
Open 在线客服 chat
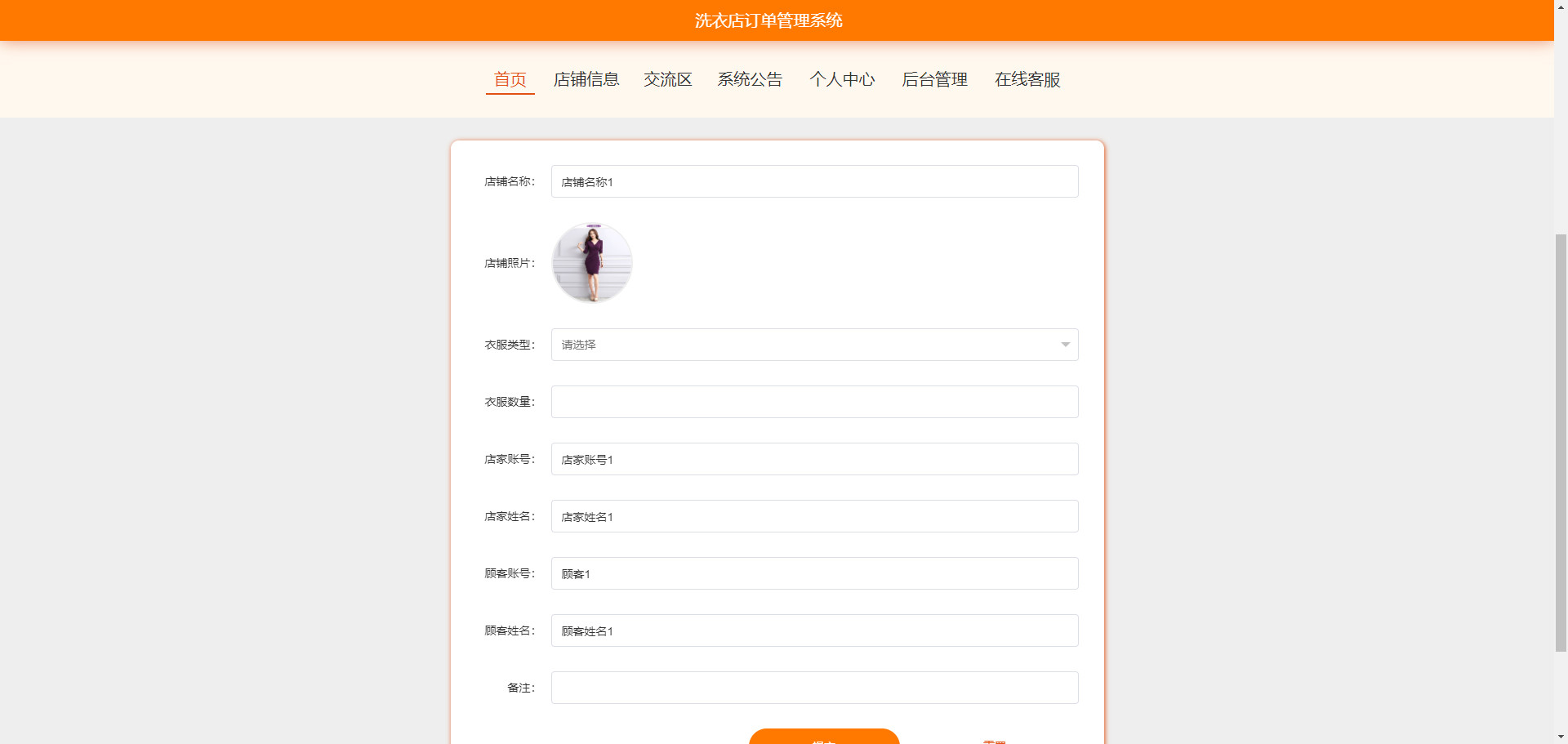pyautogui.click(x=1027, y=79)
